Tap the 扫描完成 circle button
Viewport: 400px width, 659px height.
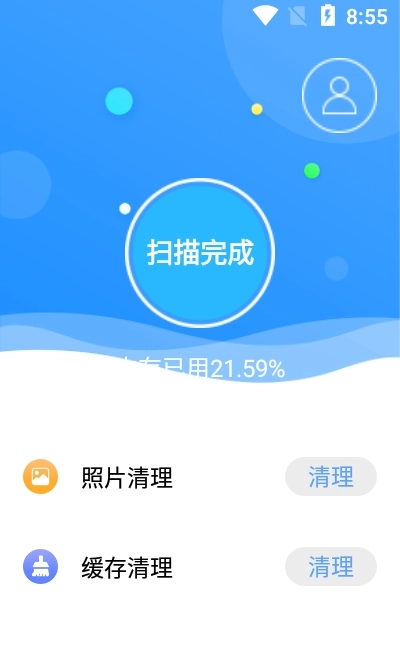[x=200, y=253]
